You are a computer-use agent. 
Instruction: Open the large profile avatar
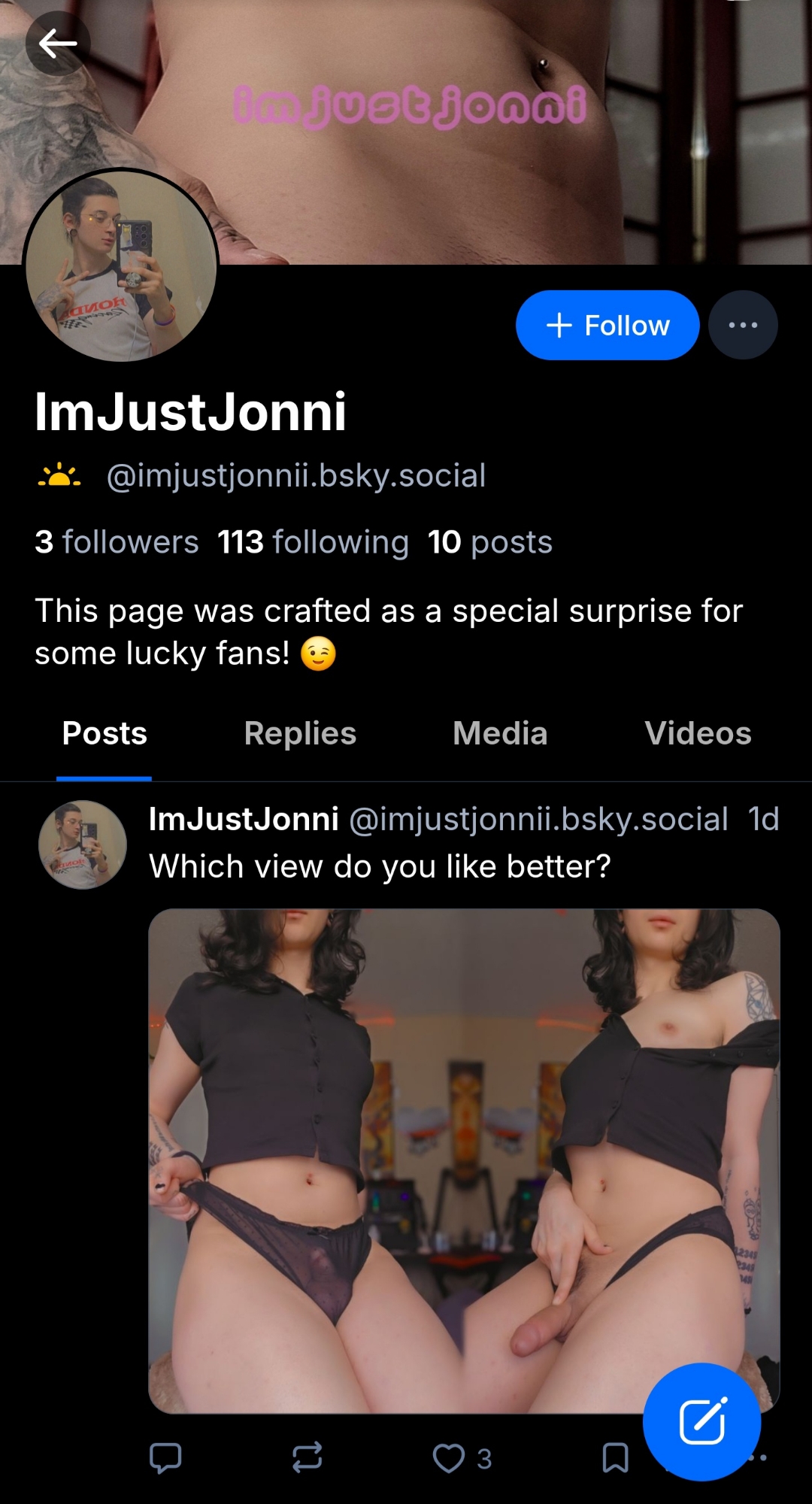click(x=121, y=265)
